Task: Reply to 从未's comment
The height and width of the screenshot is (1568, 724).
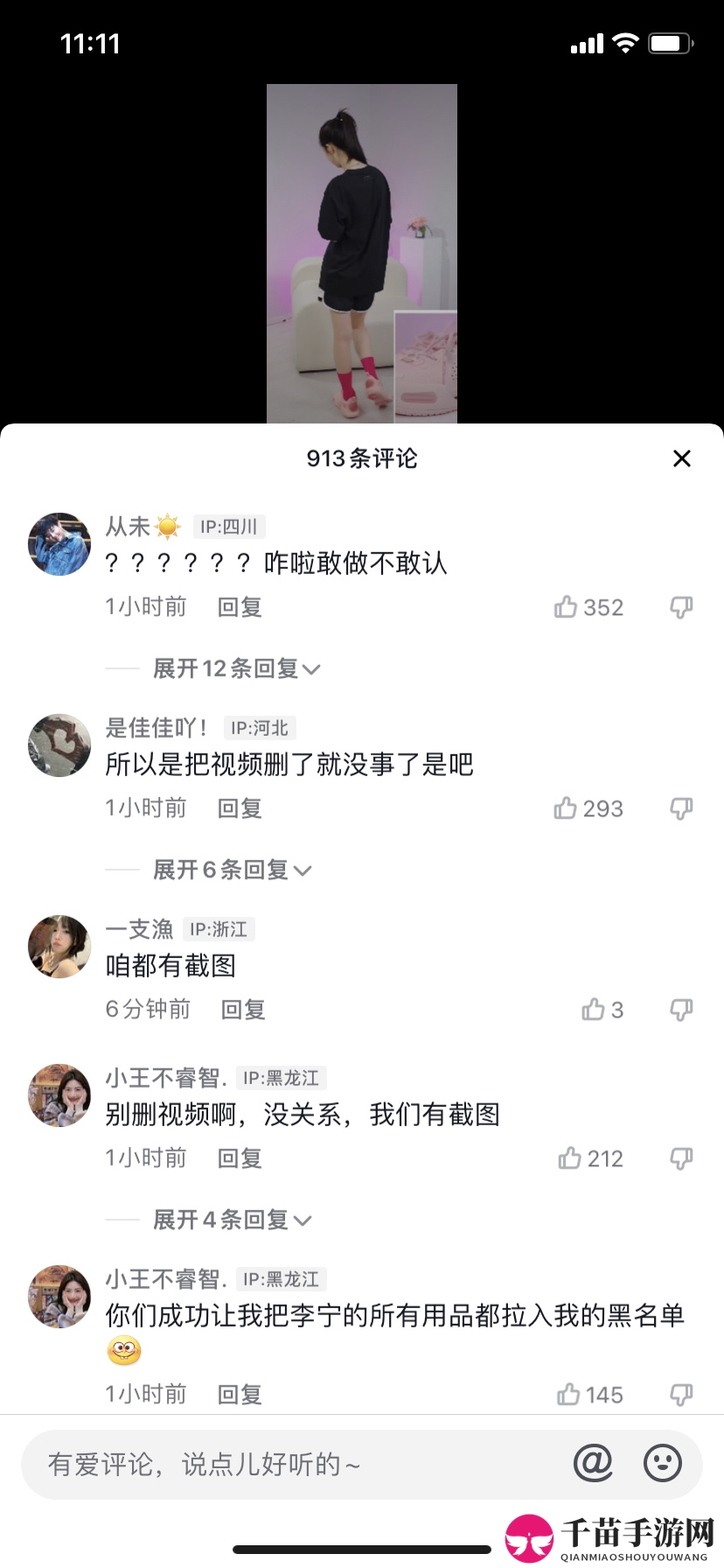Action: tap(240, 607)
